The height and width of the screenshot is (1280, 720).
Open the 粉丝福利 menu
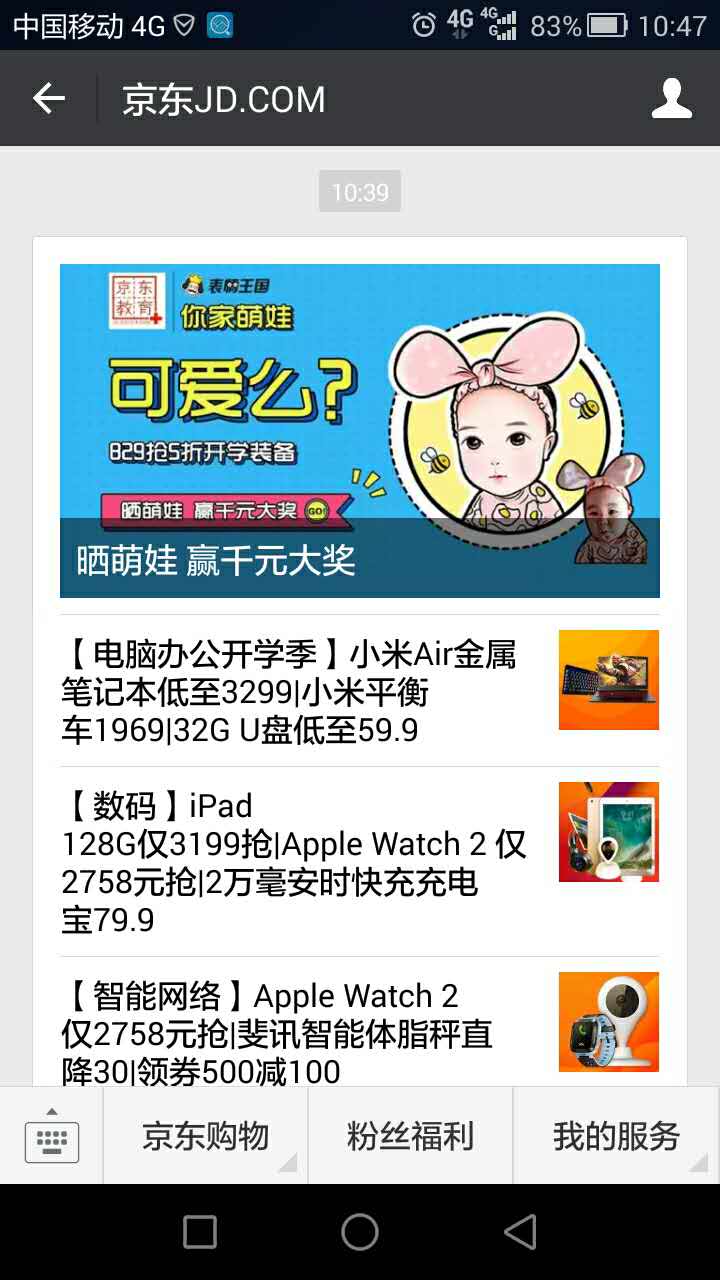(x=410, y=1137)
